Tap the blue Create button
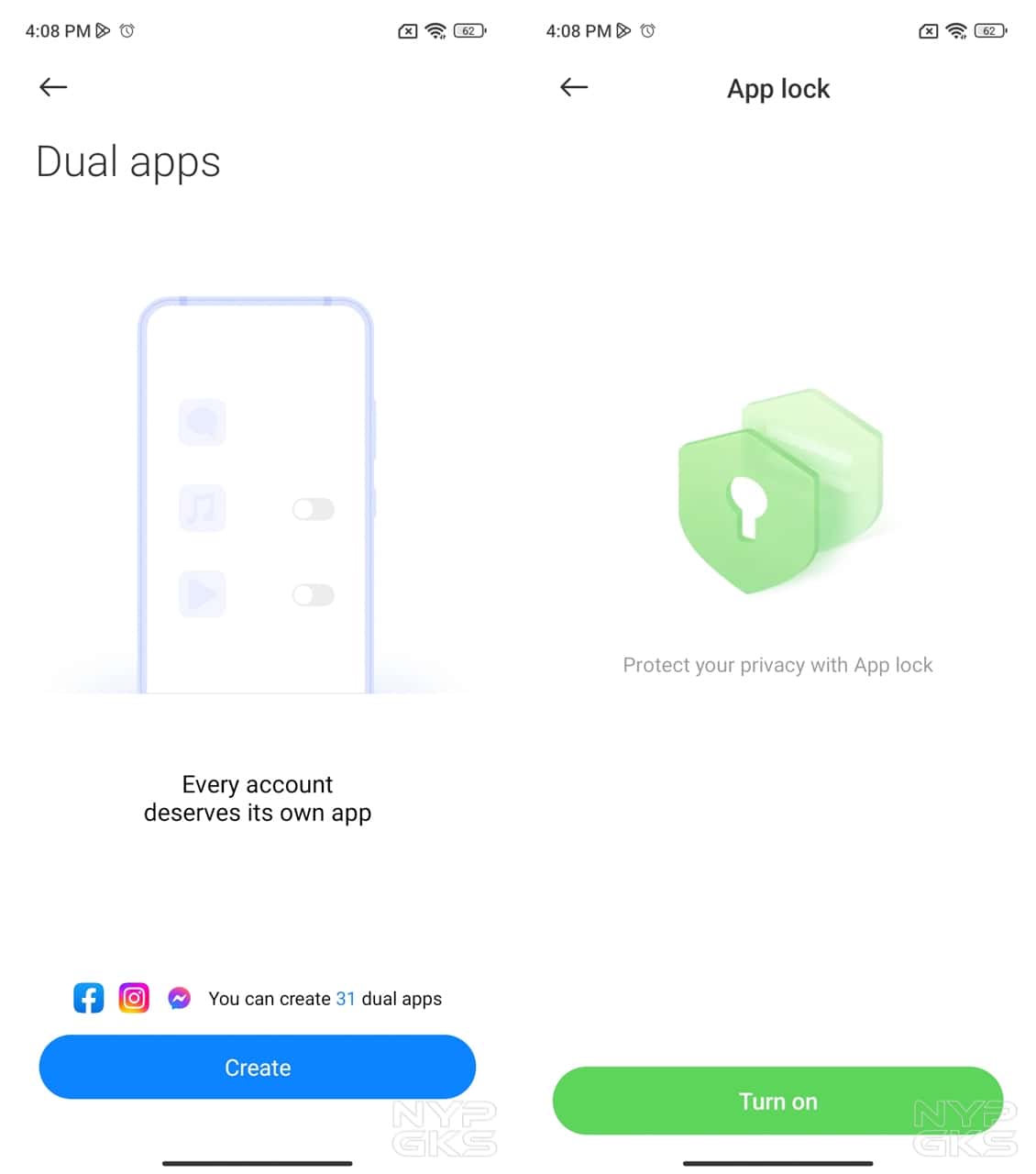Screen dimensions: 1036x1174 257,1068
